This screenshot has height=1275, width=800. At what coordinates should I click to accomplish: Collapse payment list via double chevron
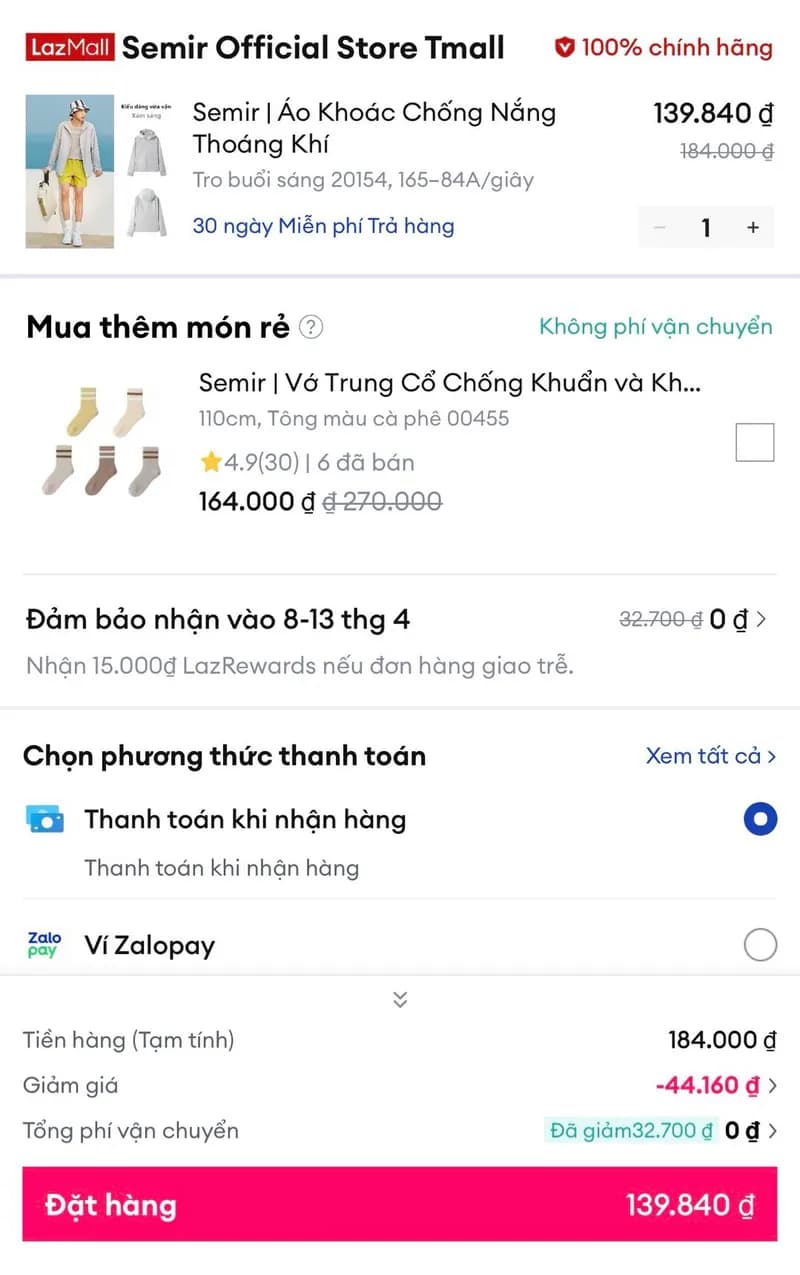tap(400, 999)
